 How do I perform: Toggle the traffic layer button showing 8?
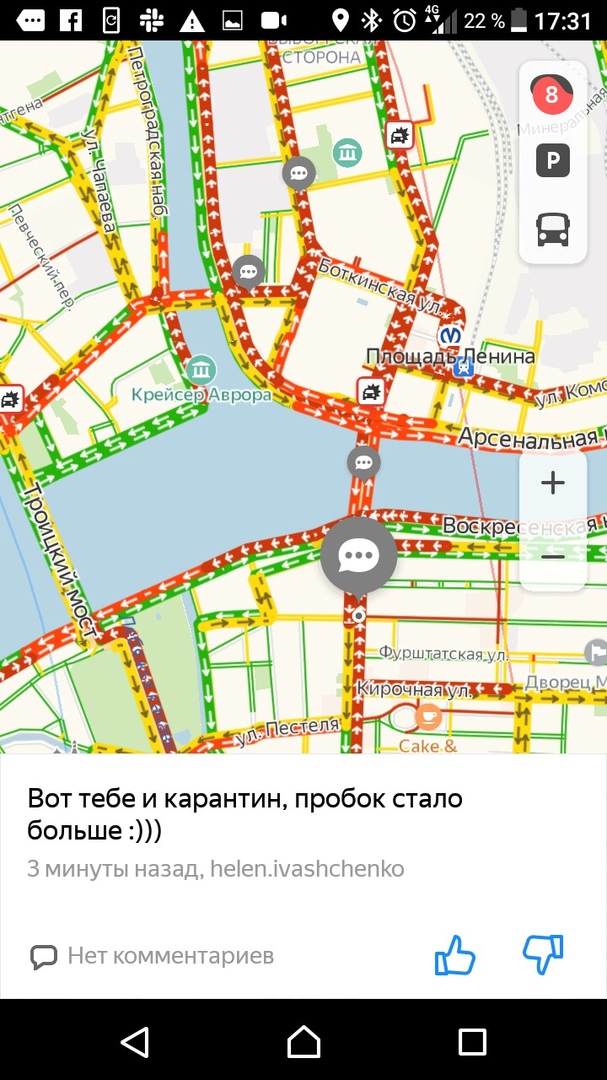click(x=552, y=97)
